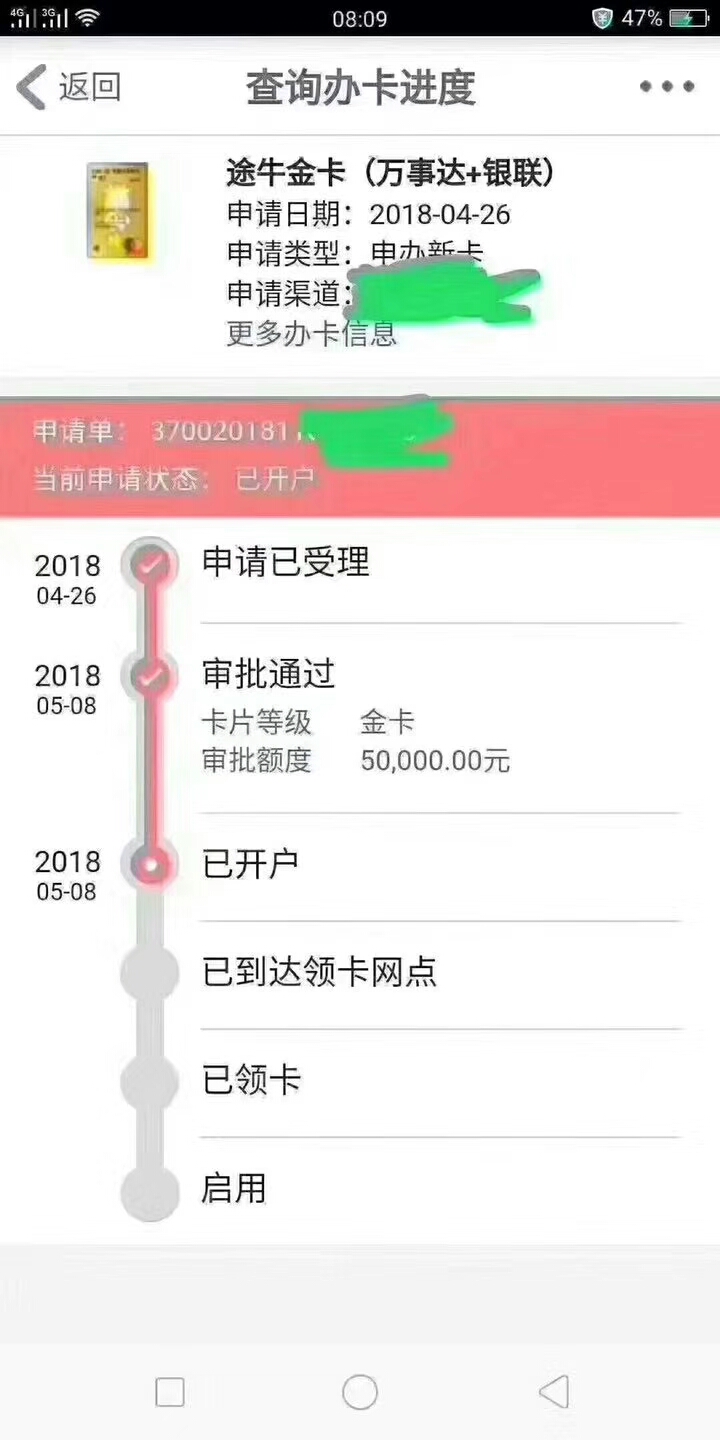This screenshot has width=720, height=1440.
Task: Open the three-dot overflow menu
Action: 667,87
